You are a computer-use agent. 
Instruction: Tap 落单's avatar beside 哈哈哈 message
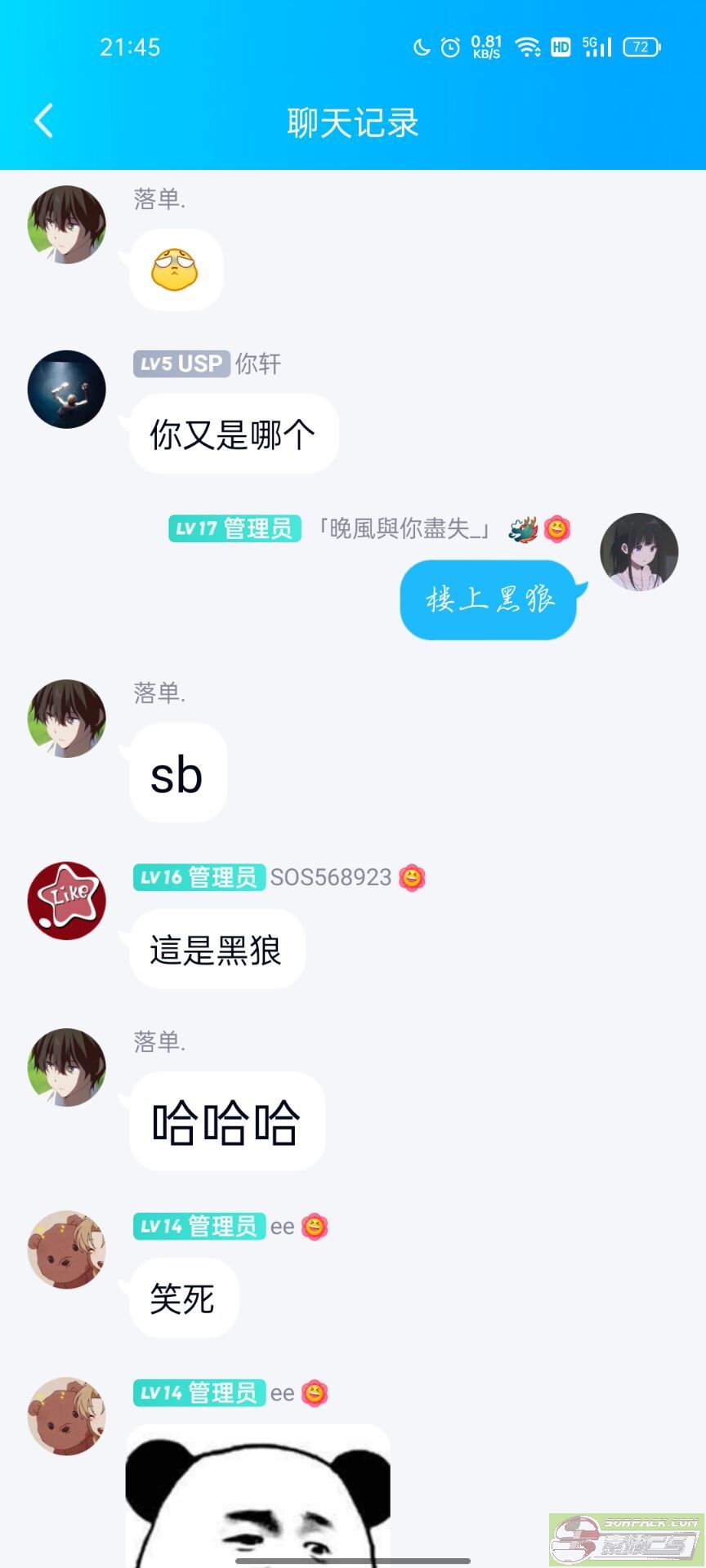click(x=67, y=1067)
